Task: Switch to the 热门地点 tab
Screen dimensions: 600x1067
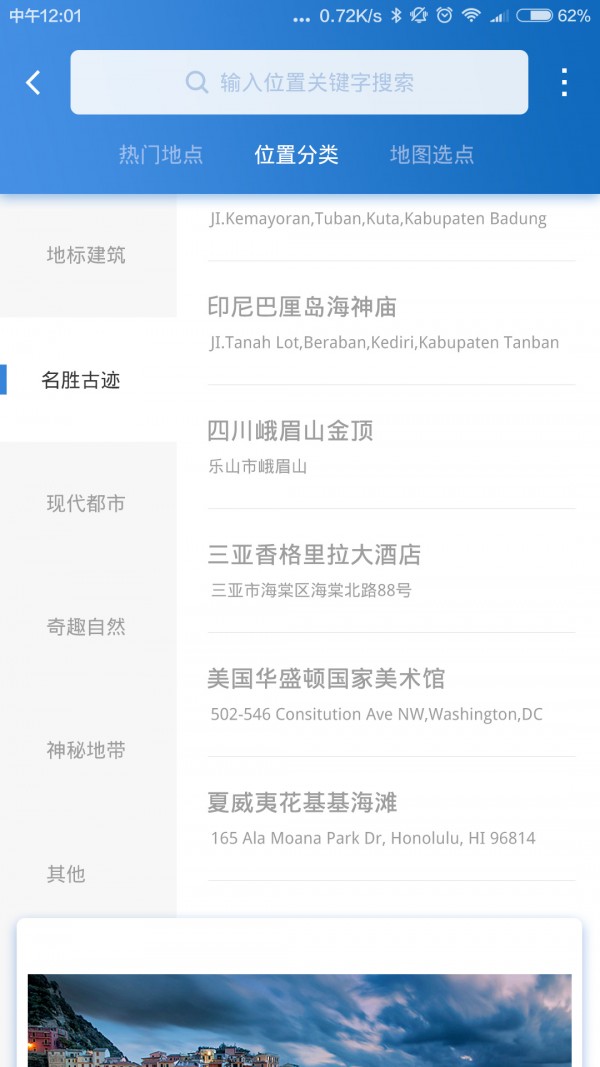Action: [x=161, y=155]
